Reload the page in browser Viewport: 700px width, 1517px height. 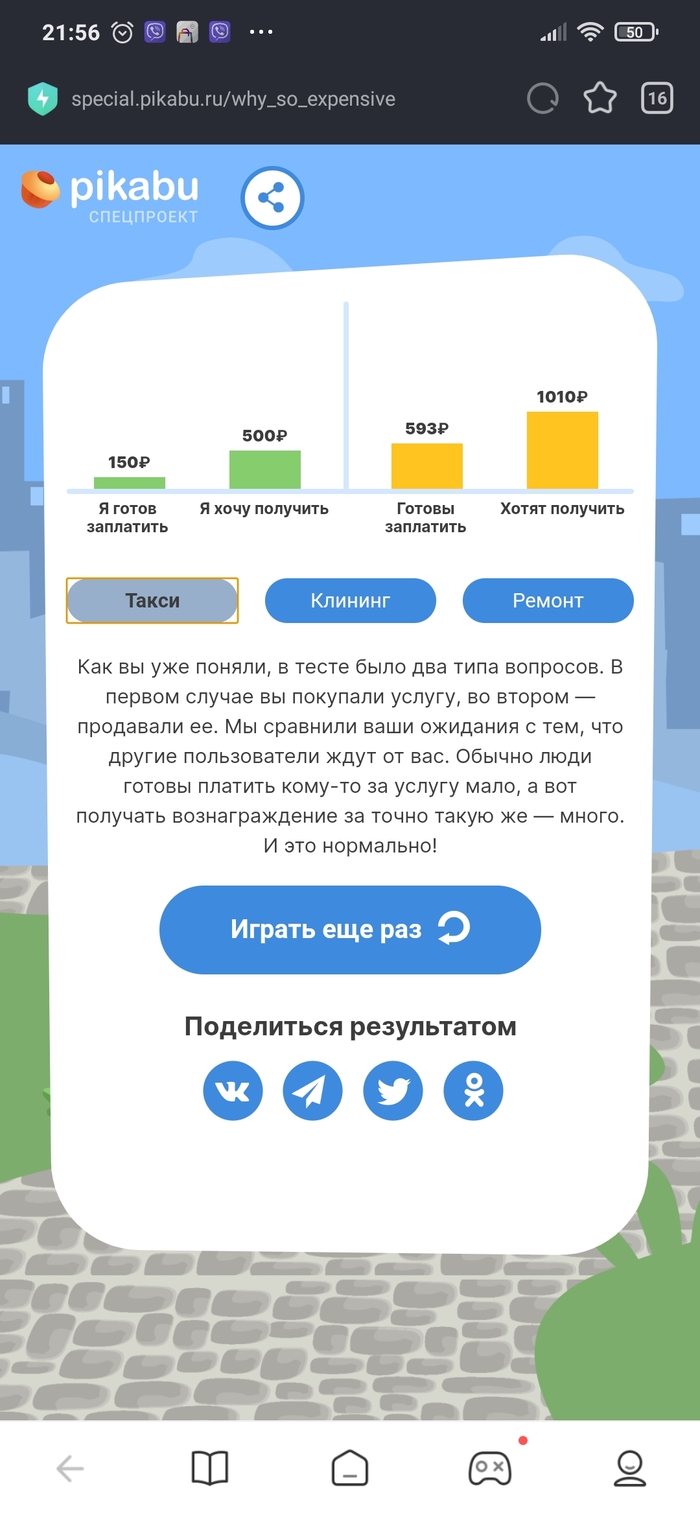(543, 98)
